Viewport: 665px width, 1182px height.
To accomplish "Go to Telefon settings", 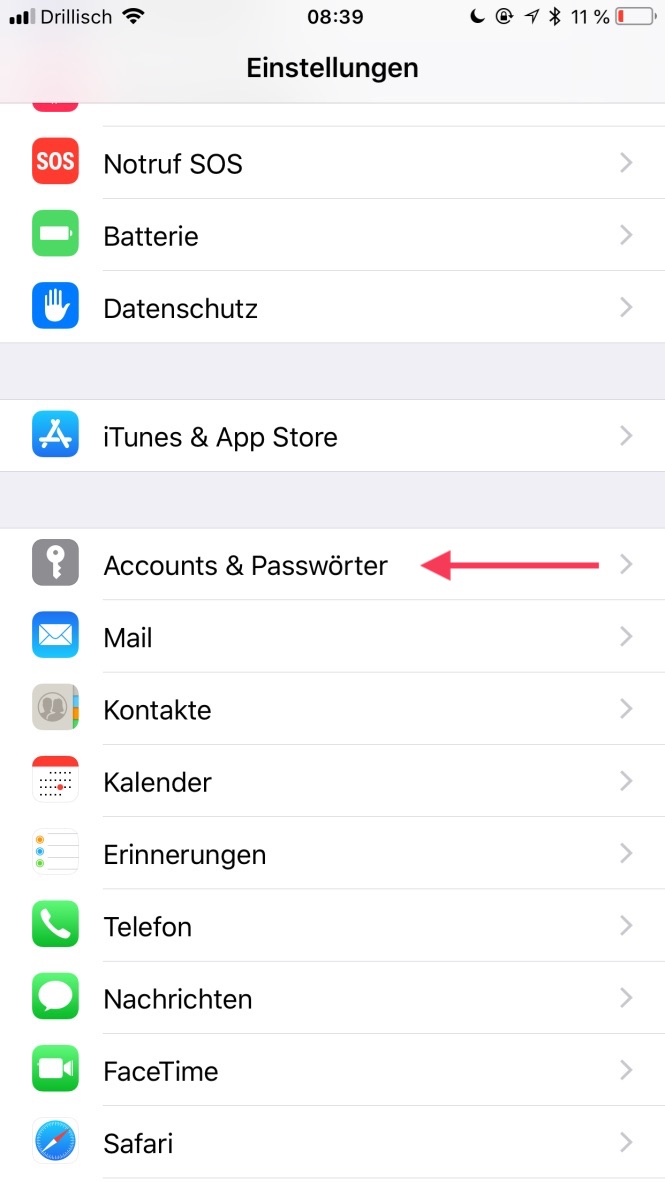I will click(332, 926).
